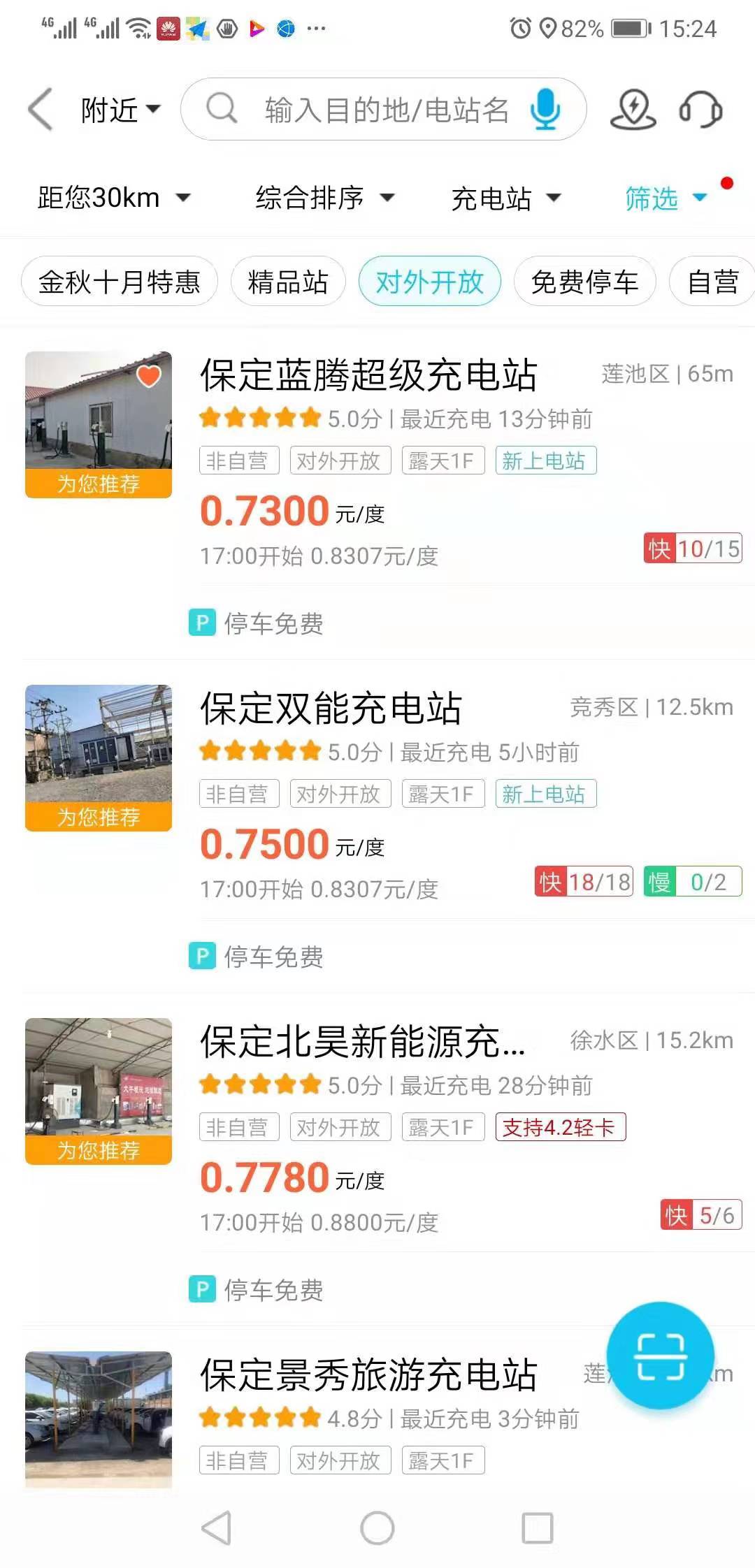Tap the destination/station search field
Viewport: 755px width, 1568px height.
pos(384,110)
